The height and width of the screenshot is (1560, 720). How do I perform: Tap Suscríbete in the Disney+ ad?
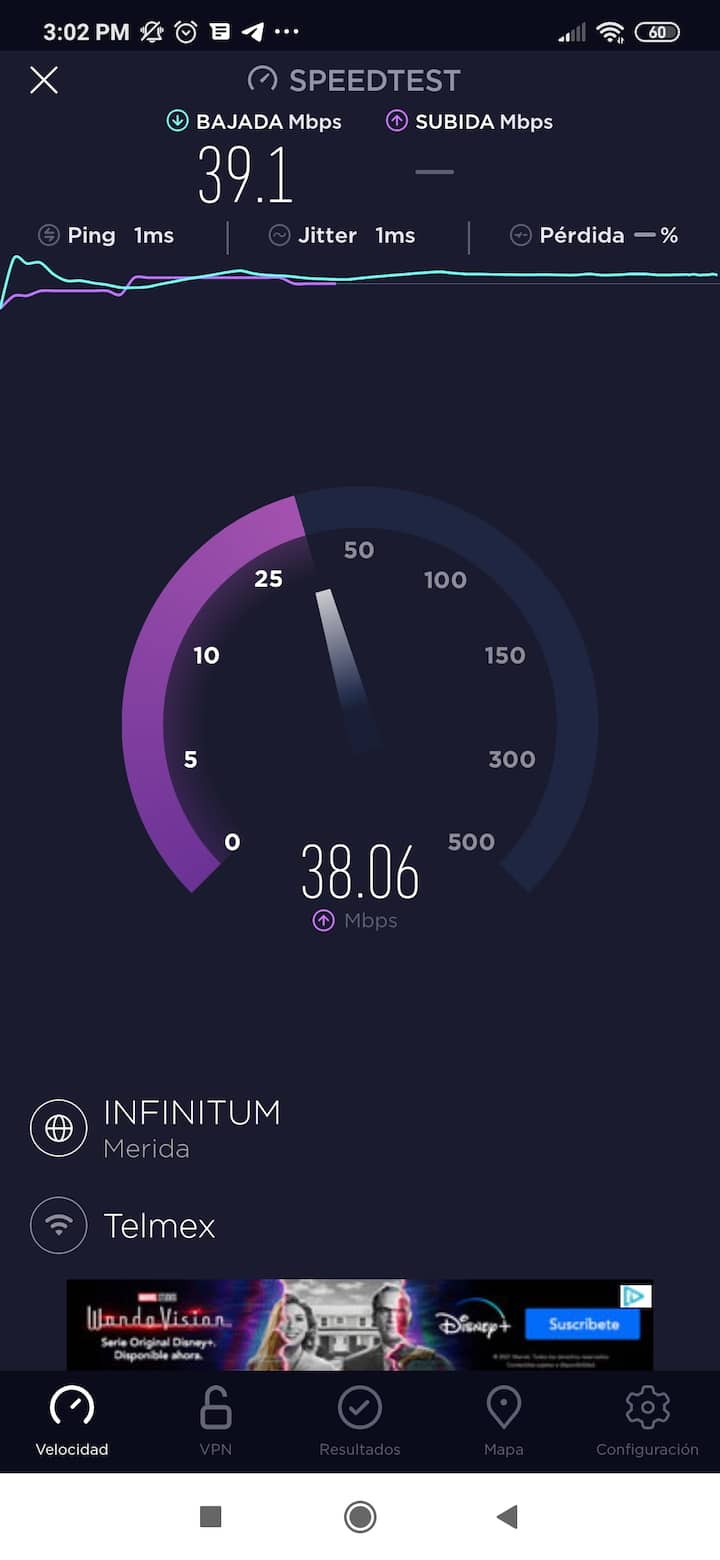click(x=583, y=1324)
